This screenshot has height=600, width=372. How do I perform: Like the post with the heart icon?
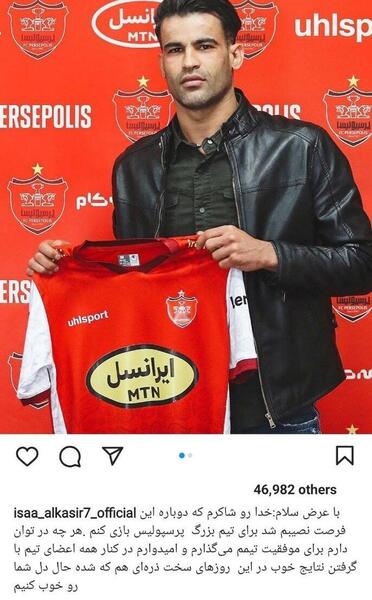28,456
